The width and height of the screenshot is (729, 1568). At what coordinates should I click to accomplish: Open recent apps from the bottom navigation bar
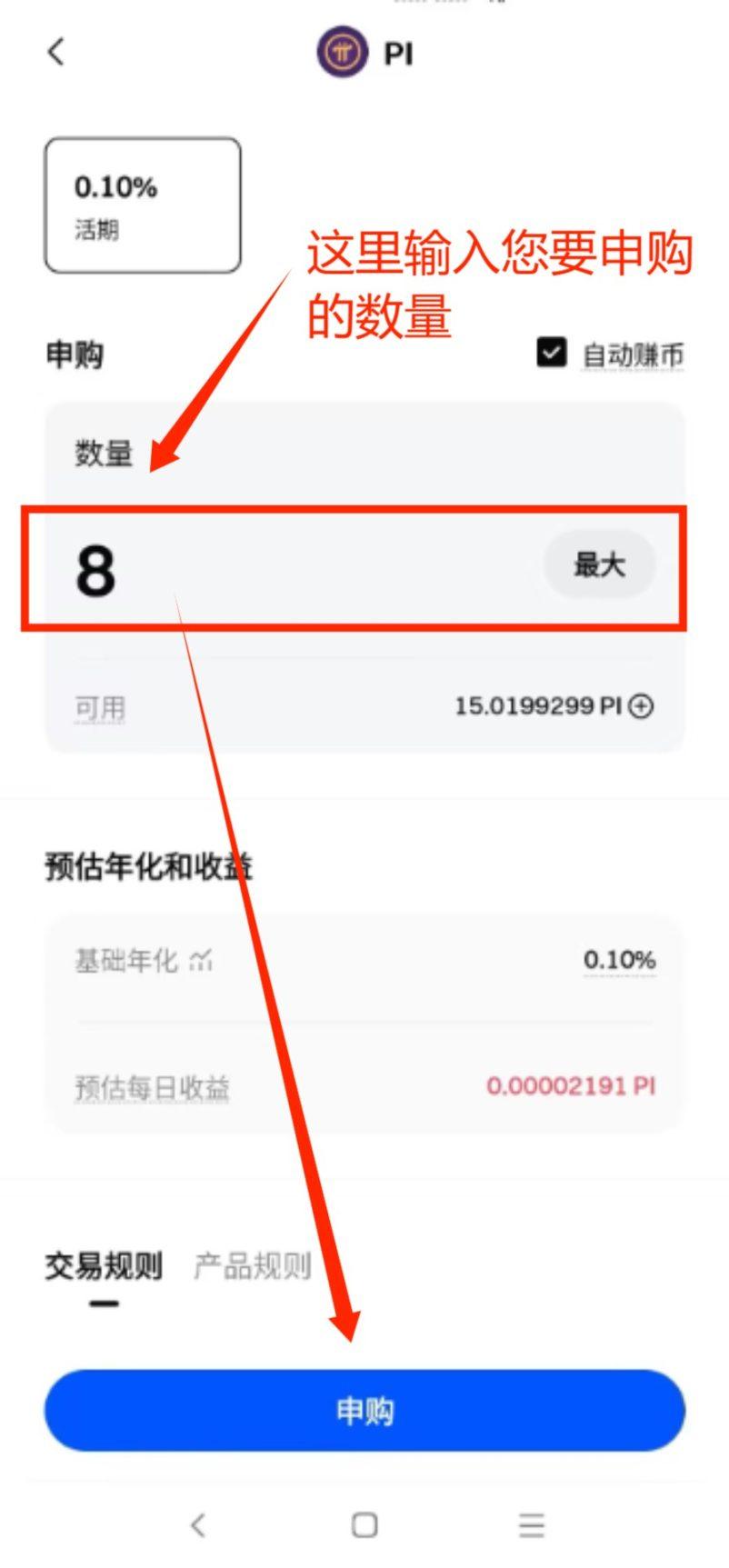pyautogui.click(x=532, y=1526)
